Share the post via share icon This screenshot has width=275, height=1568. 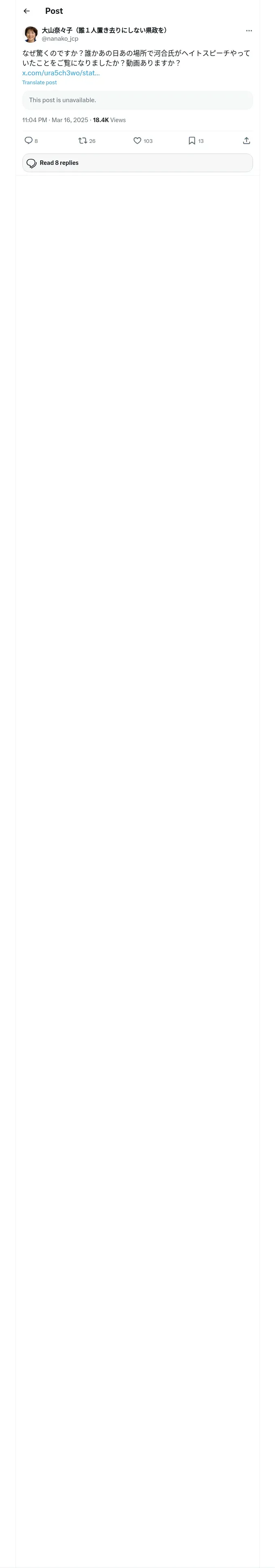(246, 140)
